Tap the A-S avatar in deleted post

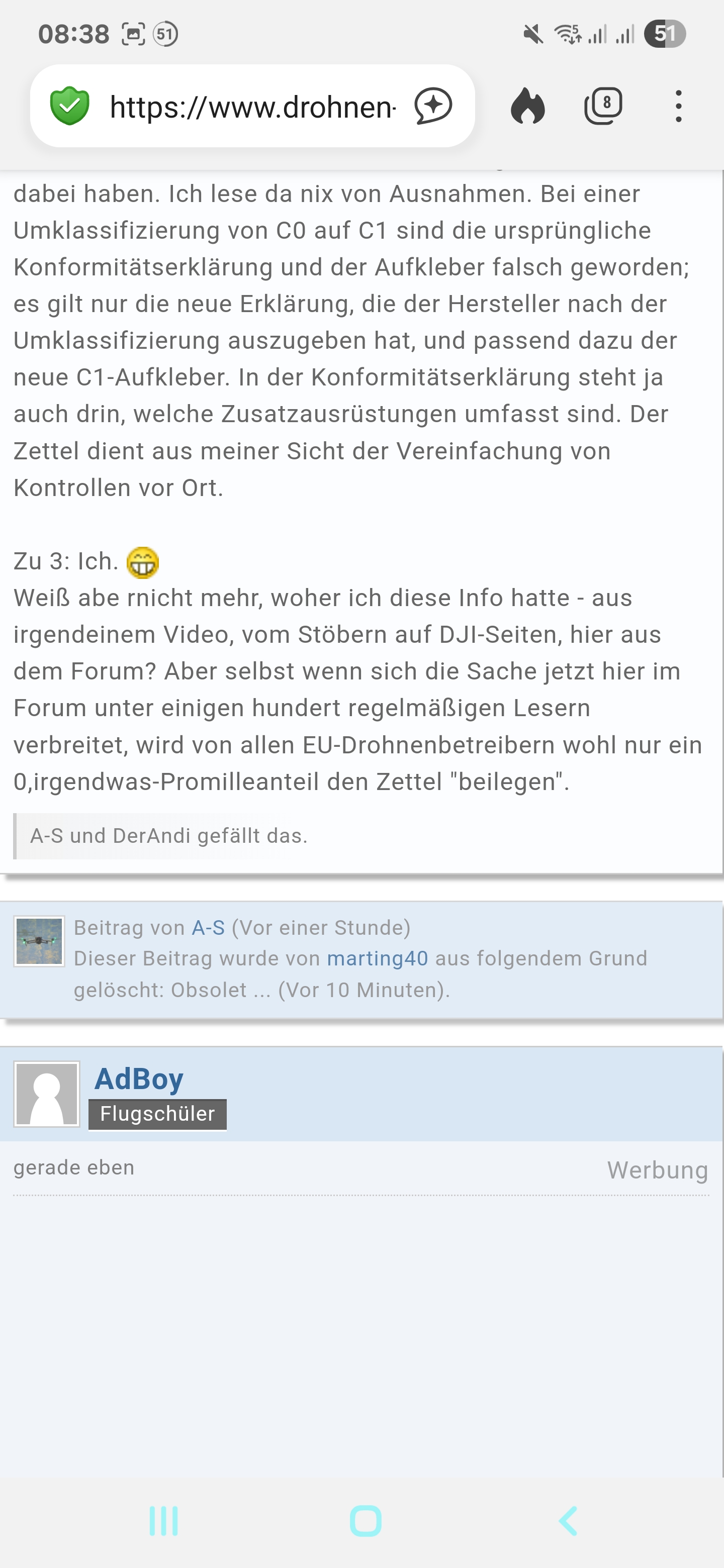[39, 941]
